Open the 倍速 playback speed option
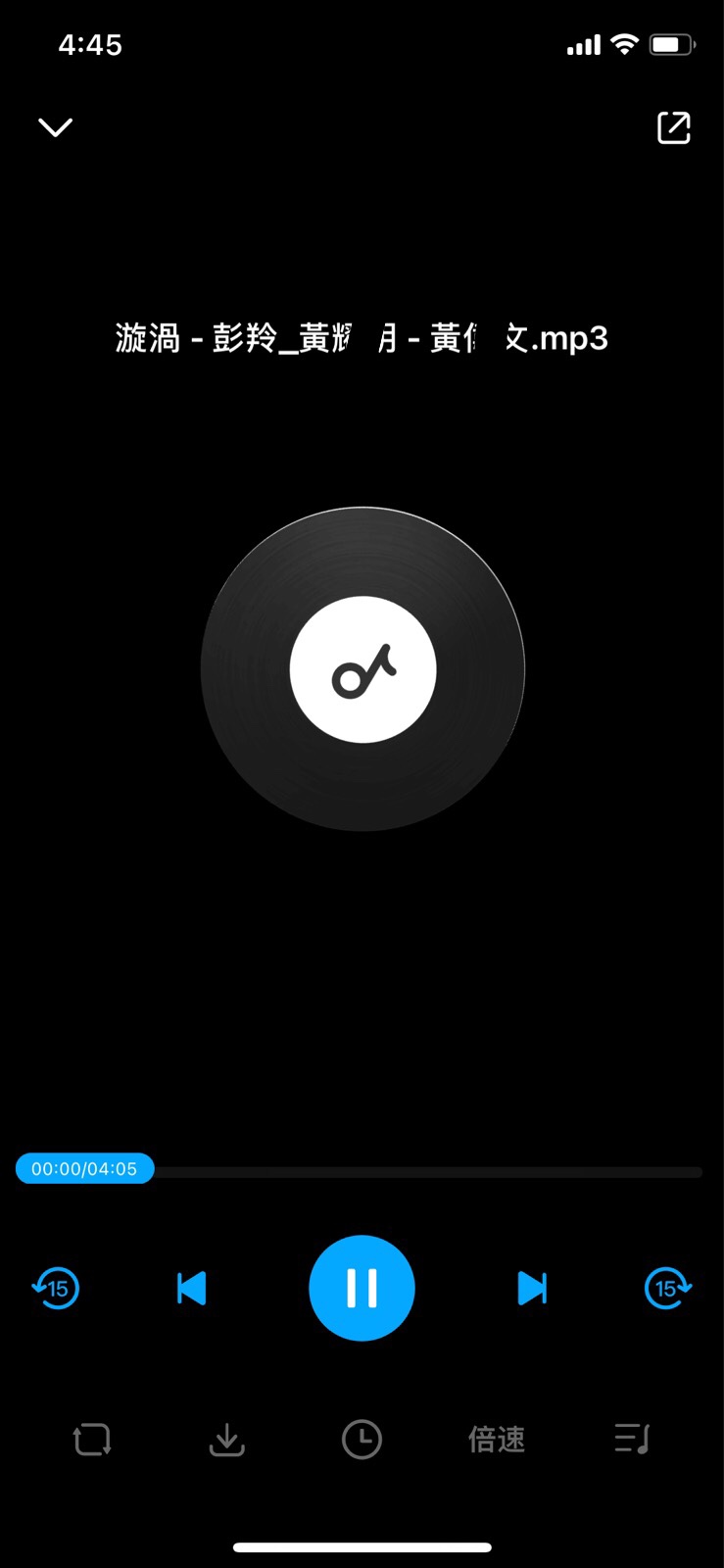 (497, 1440)
